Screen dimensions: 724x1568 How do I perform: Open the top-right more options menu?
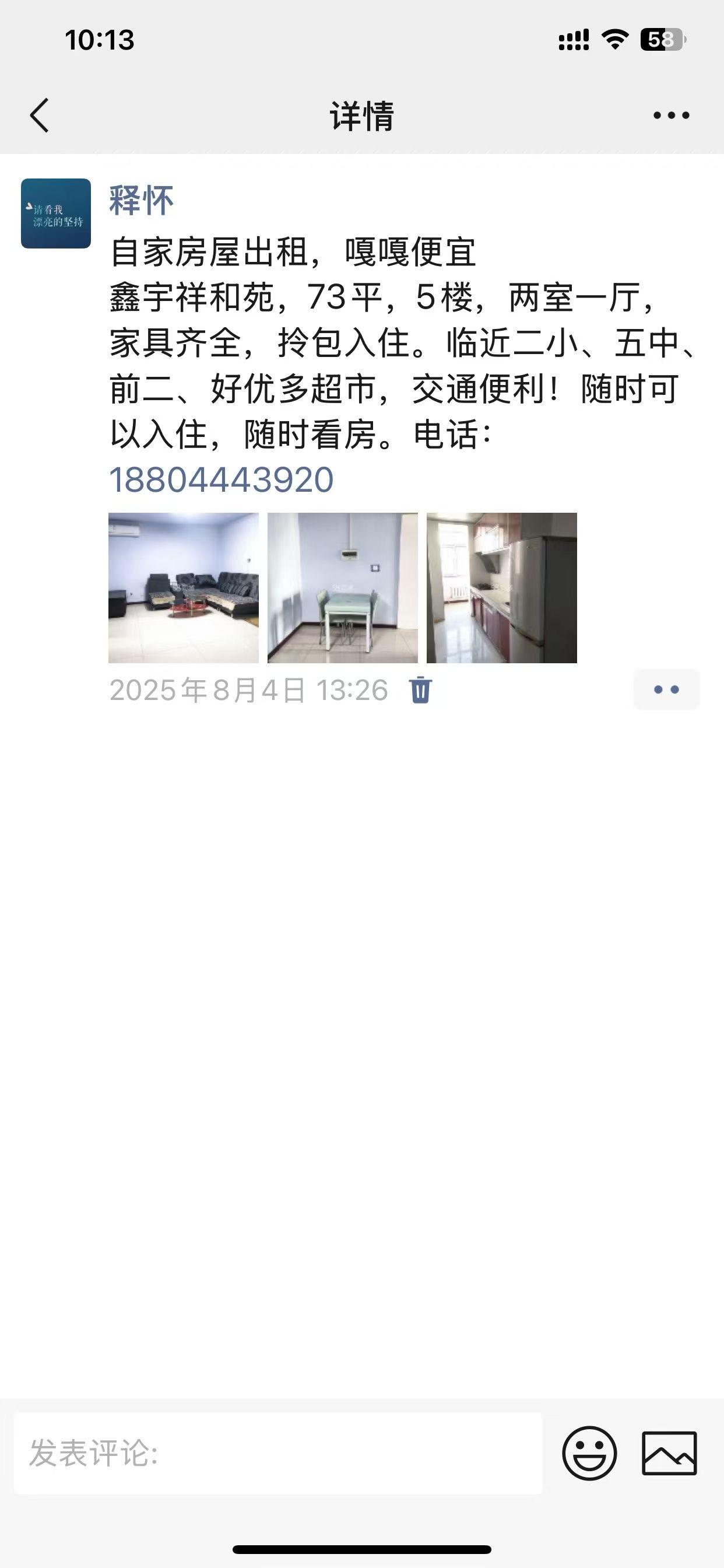671,115
